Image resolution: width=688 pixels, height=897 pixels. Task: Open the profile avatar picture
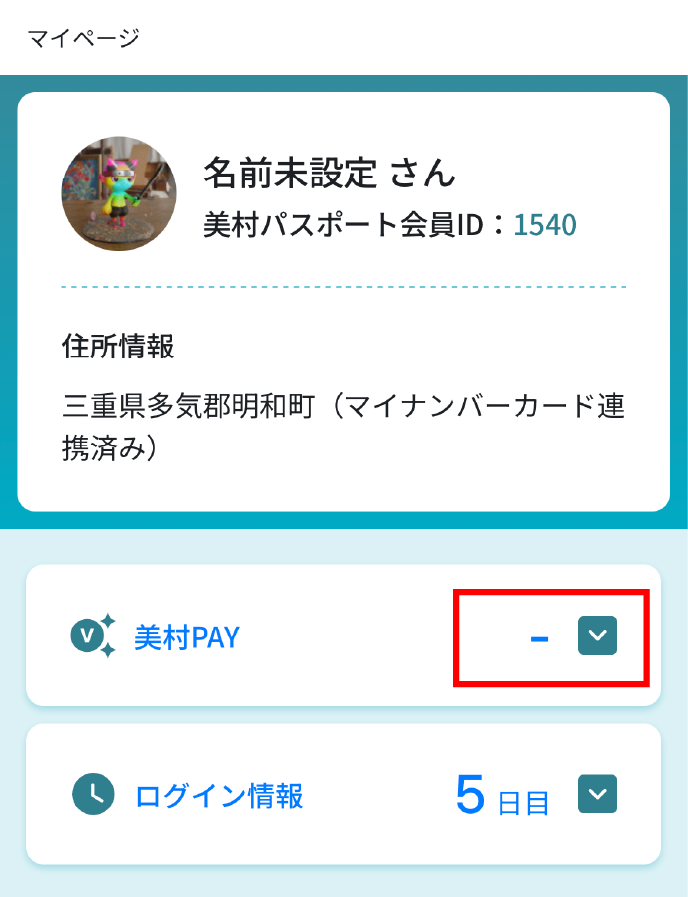tap(119, 194)
